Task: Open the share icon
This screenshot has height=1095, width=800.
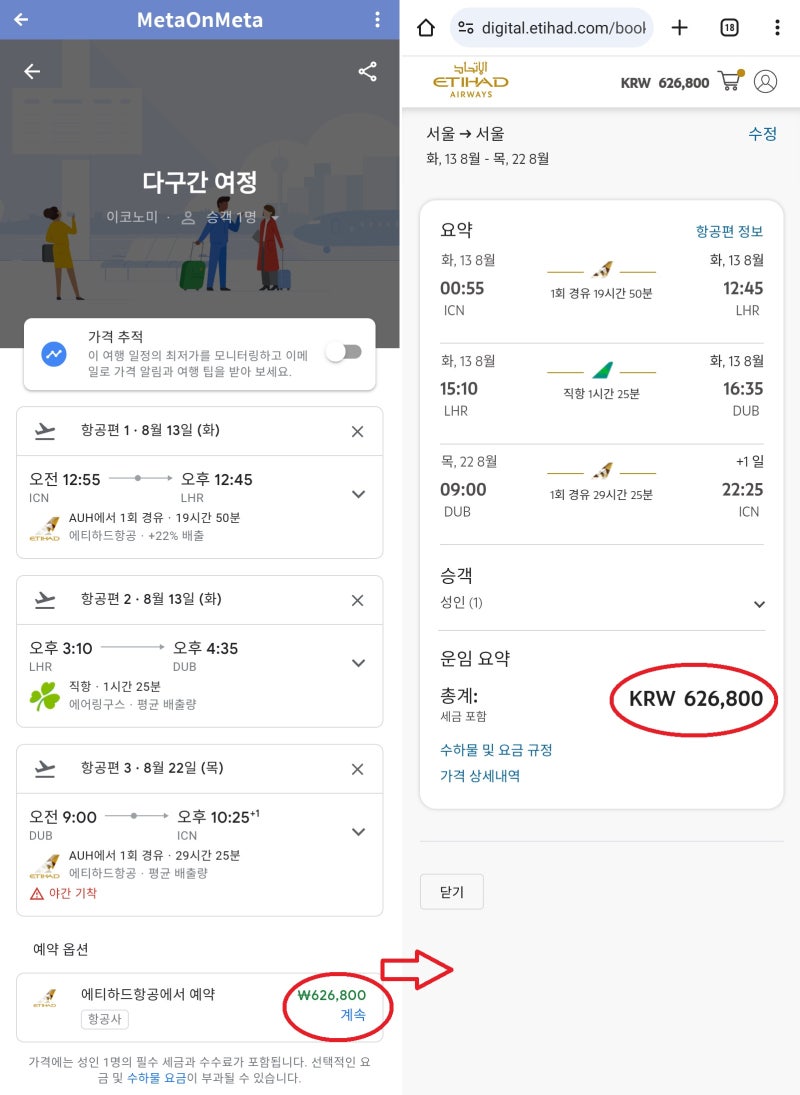Action: click(368, 71)
